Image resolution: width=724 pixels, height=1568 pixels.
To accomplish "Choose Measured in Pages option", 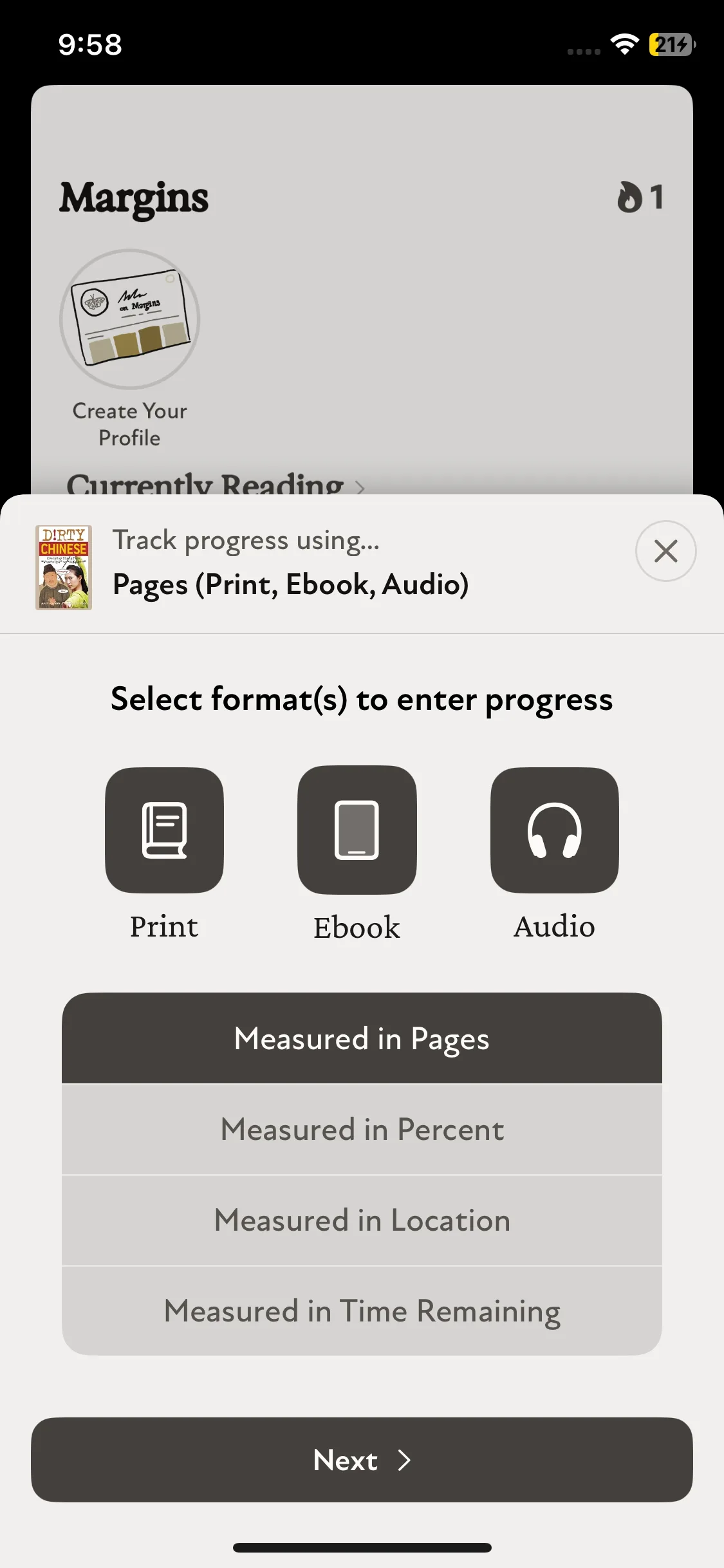I will (362, 1038).
